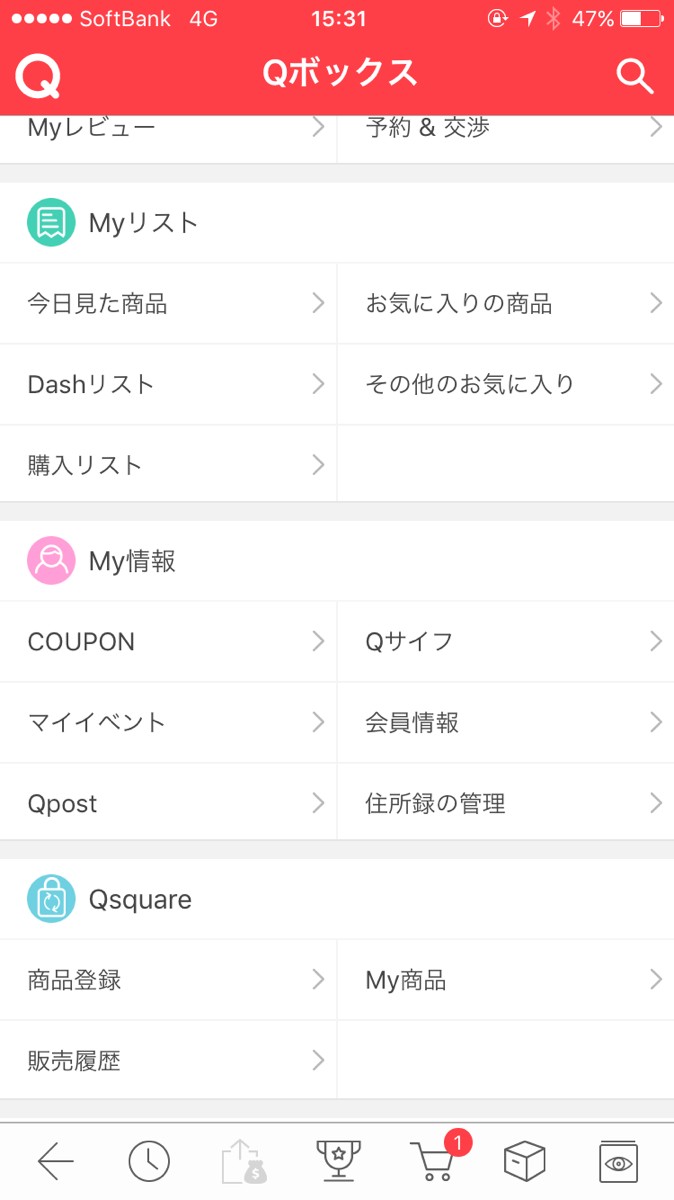The width and height of the screenshot is (674, 1200).
Task: Open 今日見た商品 list
Action: point(168,303)
